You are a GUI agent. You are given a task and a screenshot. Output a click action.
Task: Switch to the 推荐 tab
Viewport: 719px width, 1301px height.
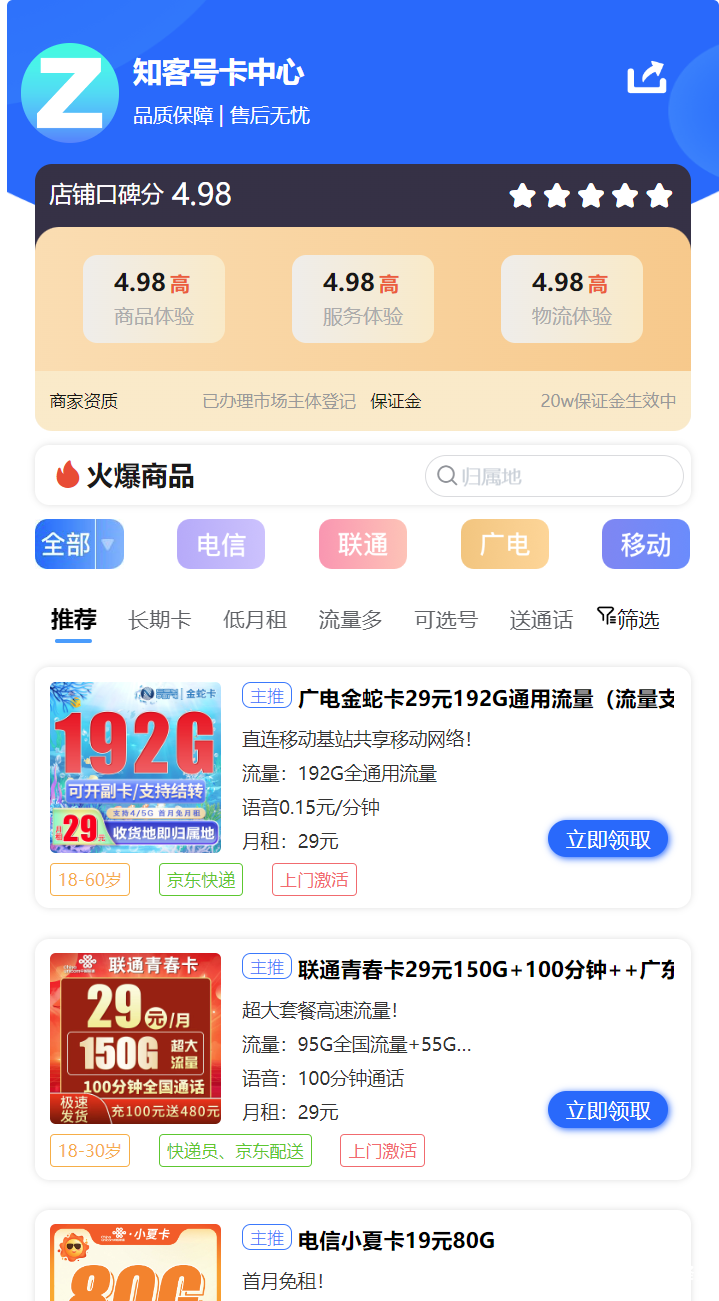(73, 619)
